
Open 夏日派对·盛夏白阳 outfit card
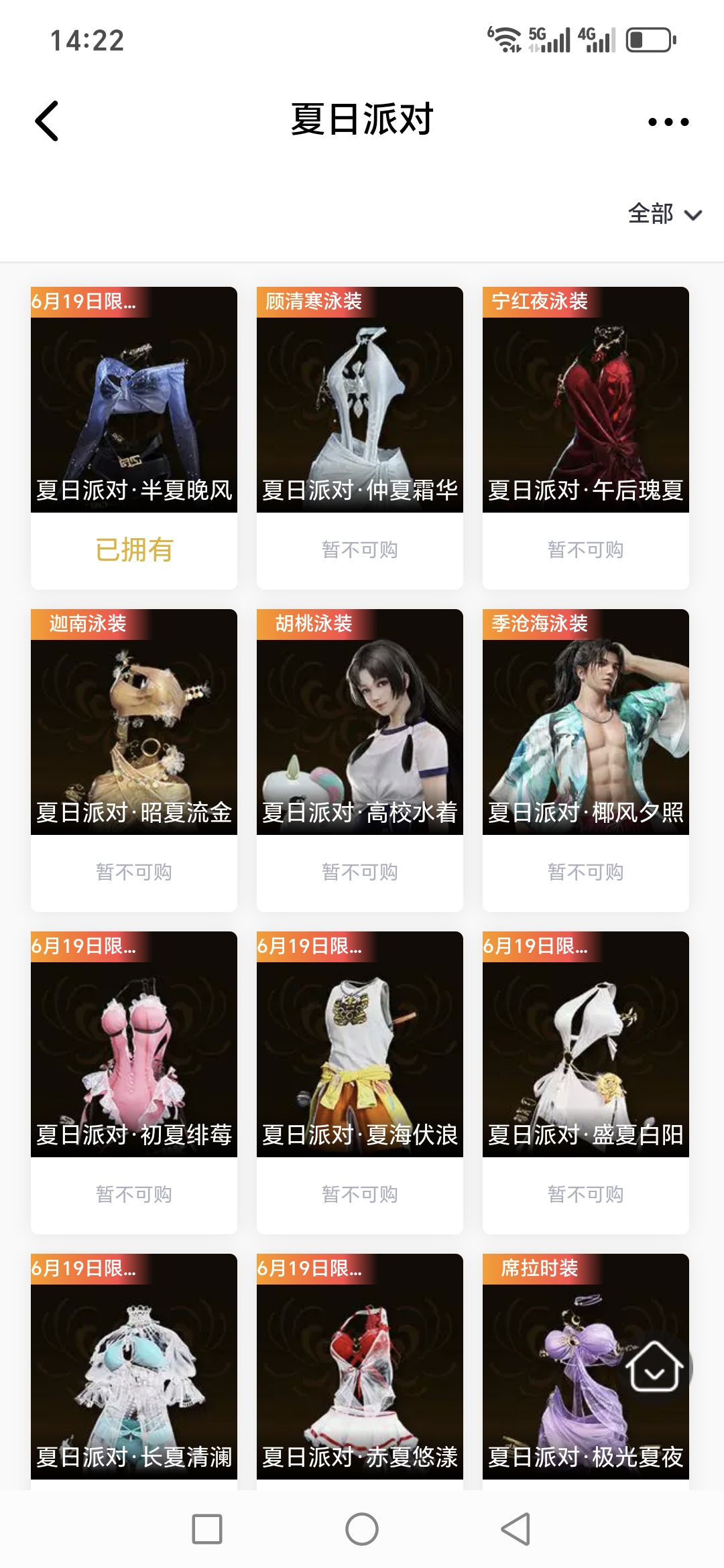pyautogui.click(x=586, y=1045)
